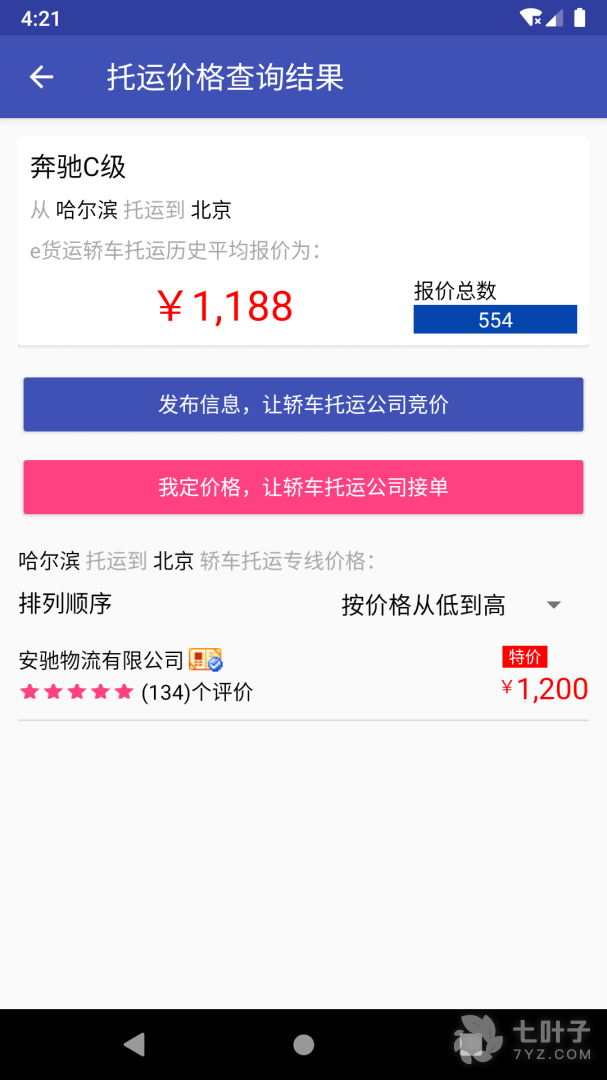Tap the system back button

pos(133,1045)
